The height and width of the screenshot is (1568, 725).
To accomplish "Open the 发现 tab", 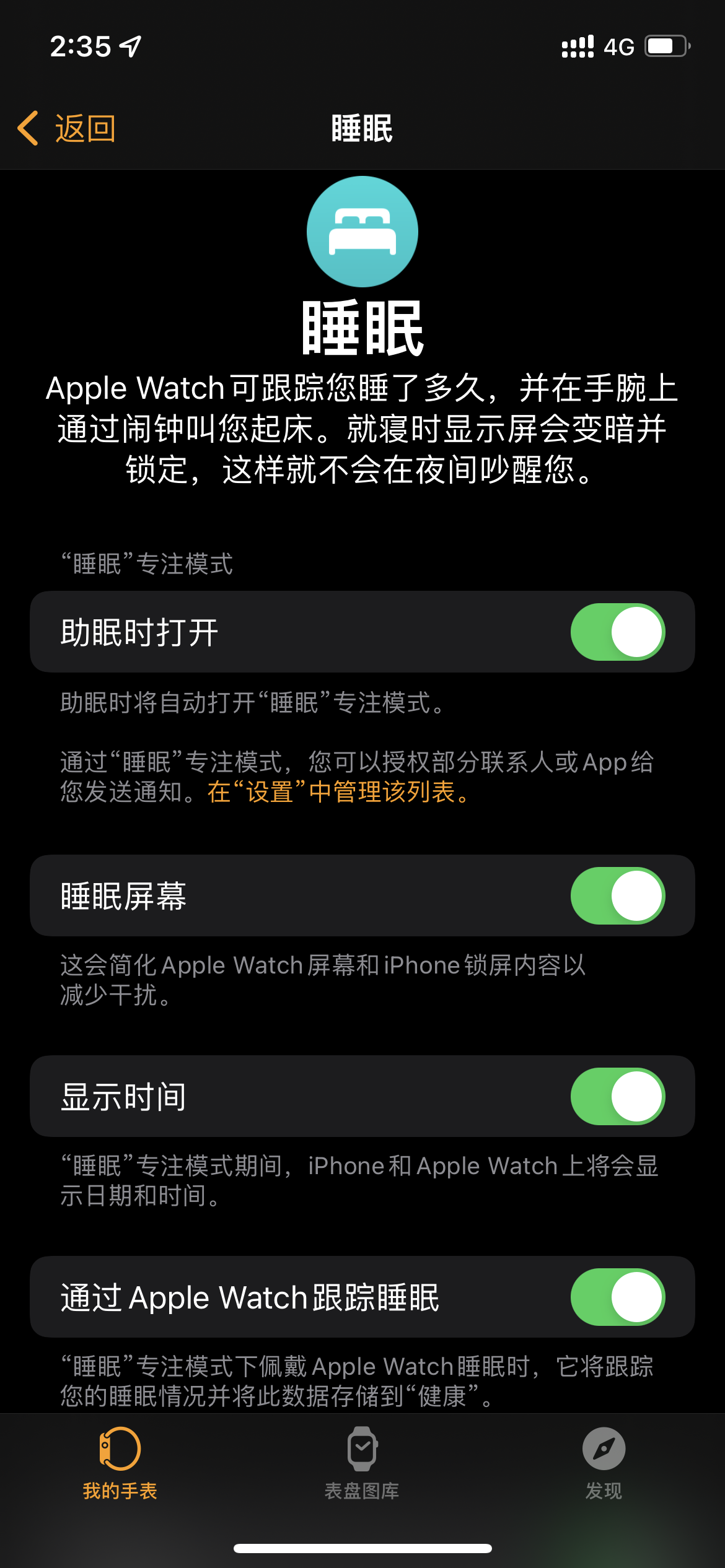I will 604,1463.
